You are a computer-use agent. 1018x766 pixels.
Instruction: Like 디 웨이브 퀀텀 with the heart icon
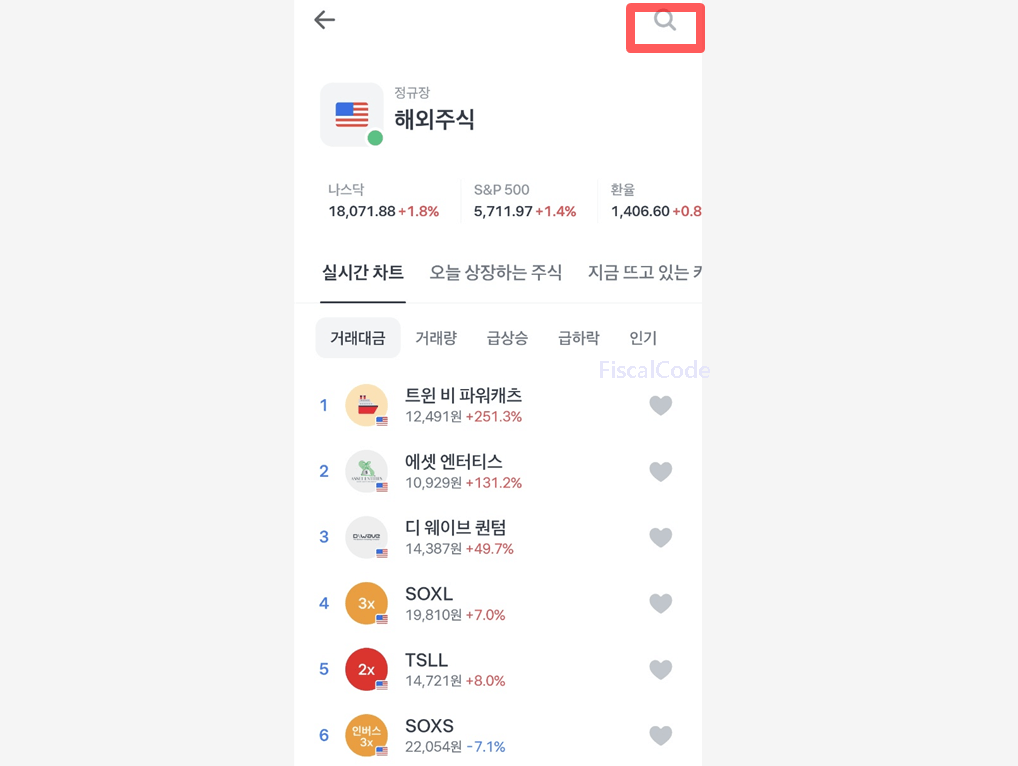660,537
